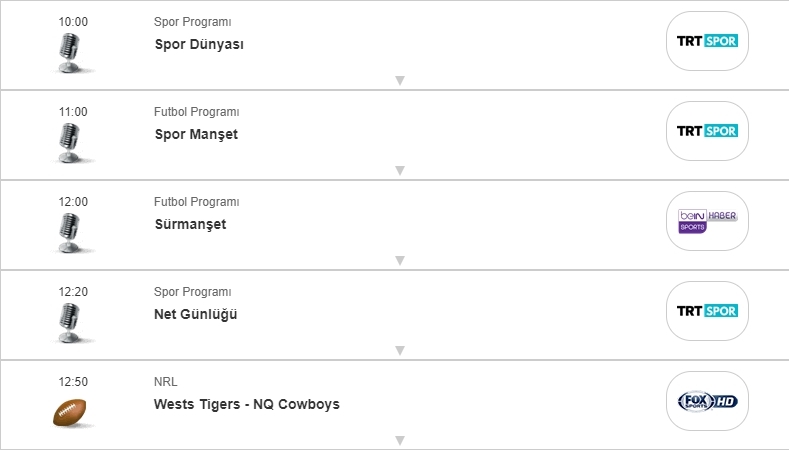Expand the Spor Manşet details arrow
The width and height of the screenshot is (789, 450).
point(399,171)
